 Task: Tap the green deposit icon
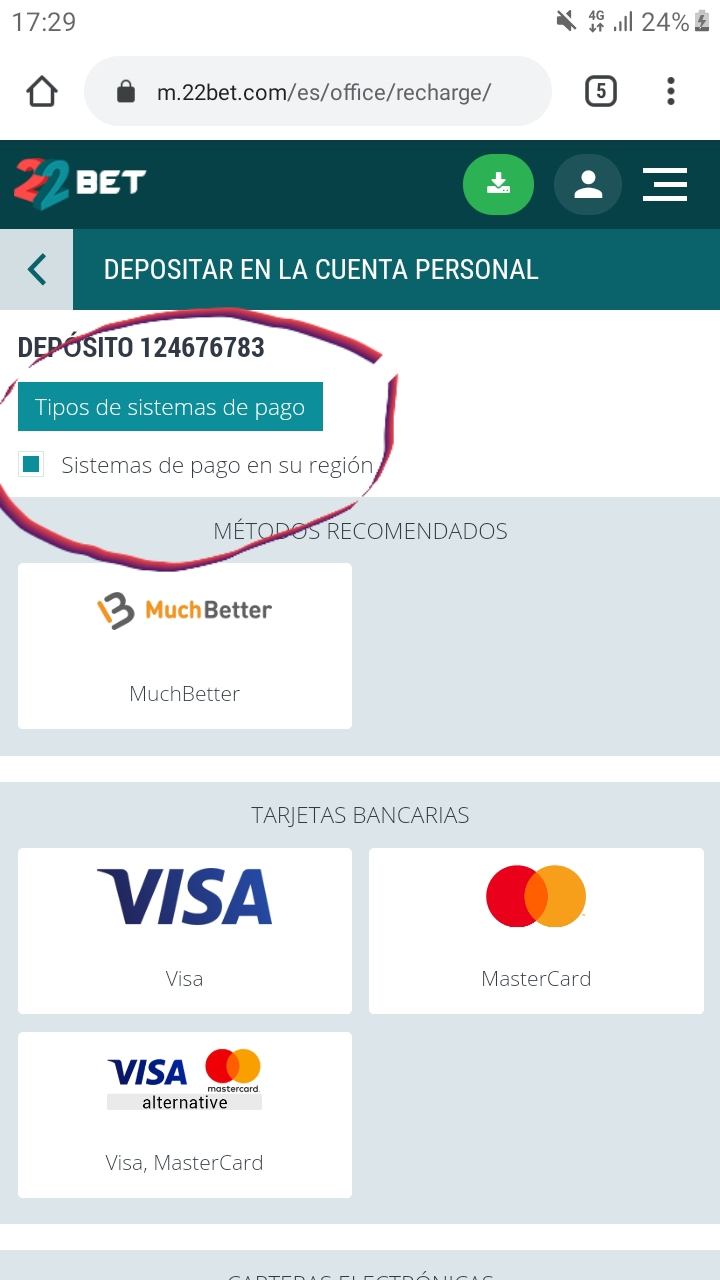point(498,184)
